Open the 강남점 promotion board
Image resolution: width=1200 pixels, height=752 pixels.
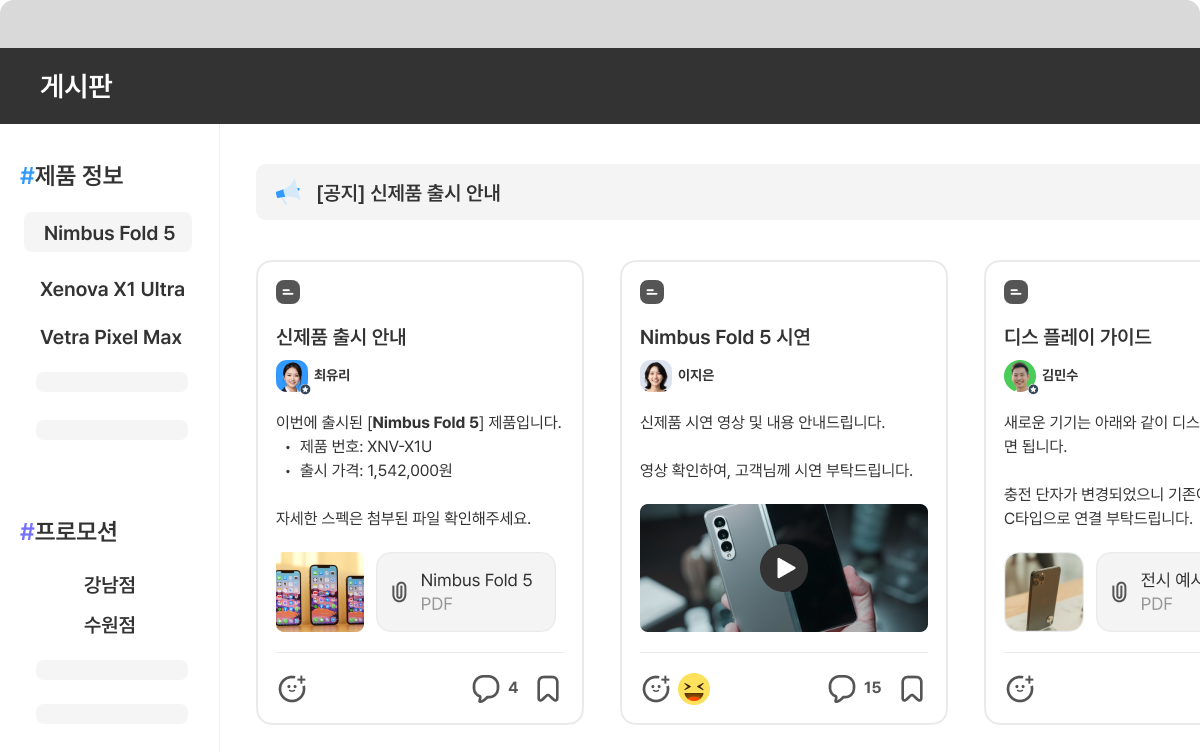[110, 585]
